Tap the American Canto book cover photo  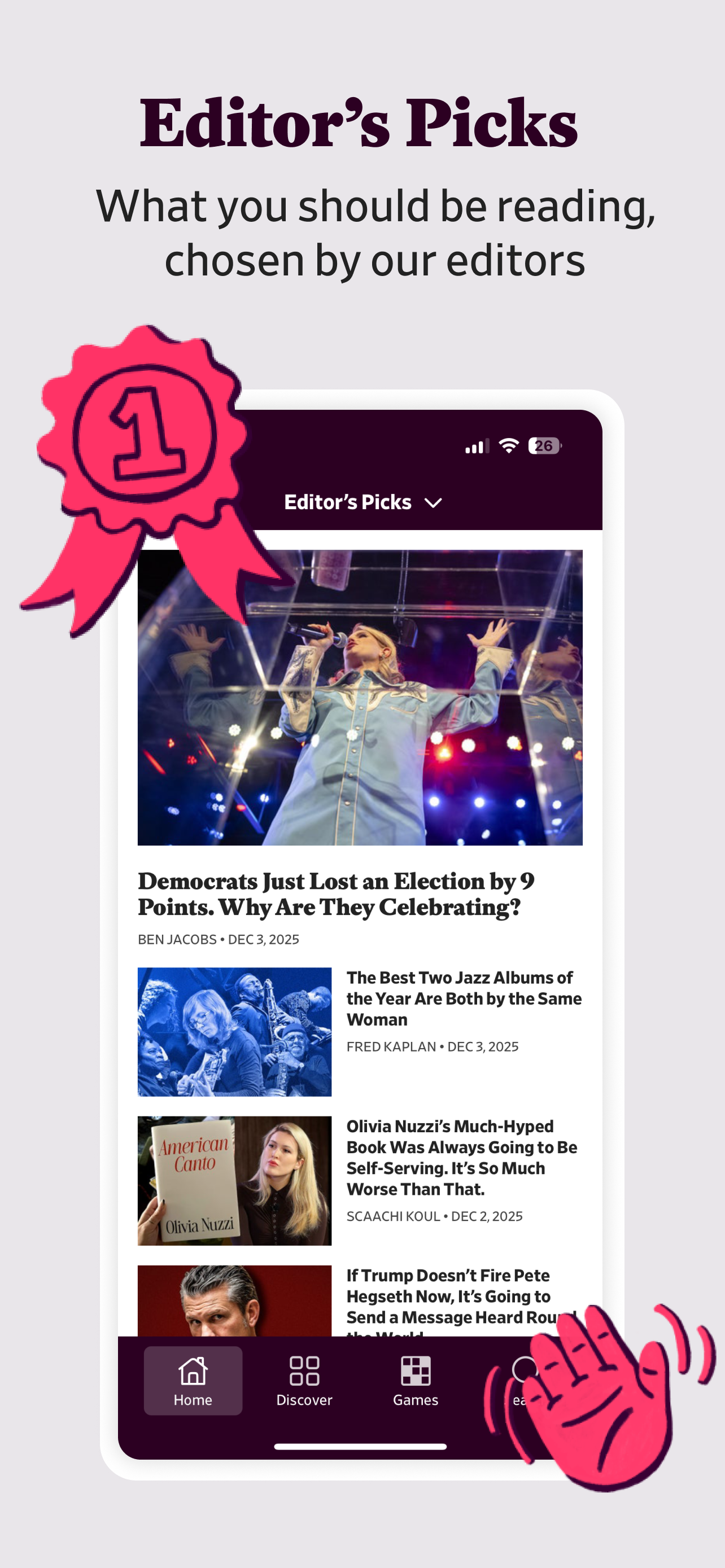point(236,1179)
